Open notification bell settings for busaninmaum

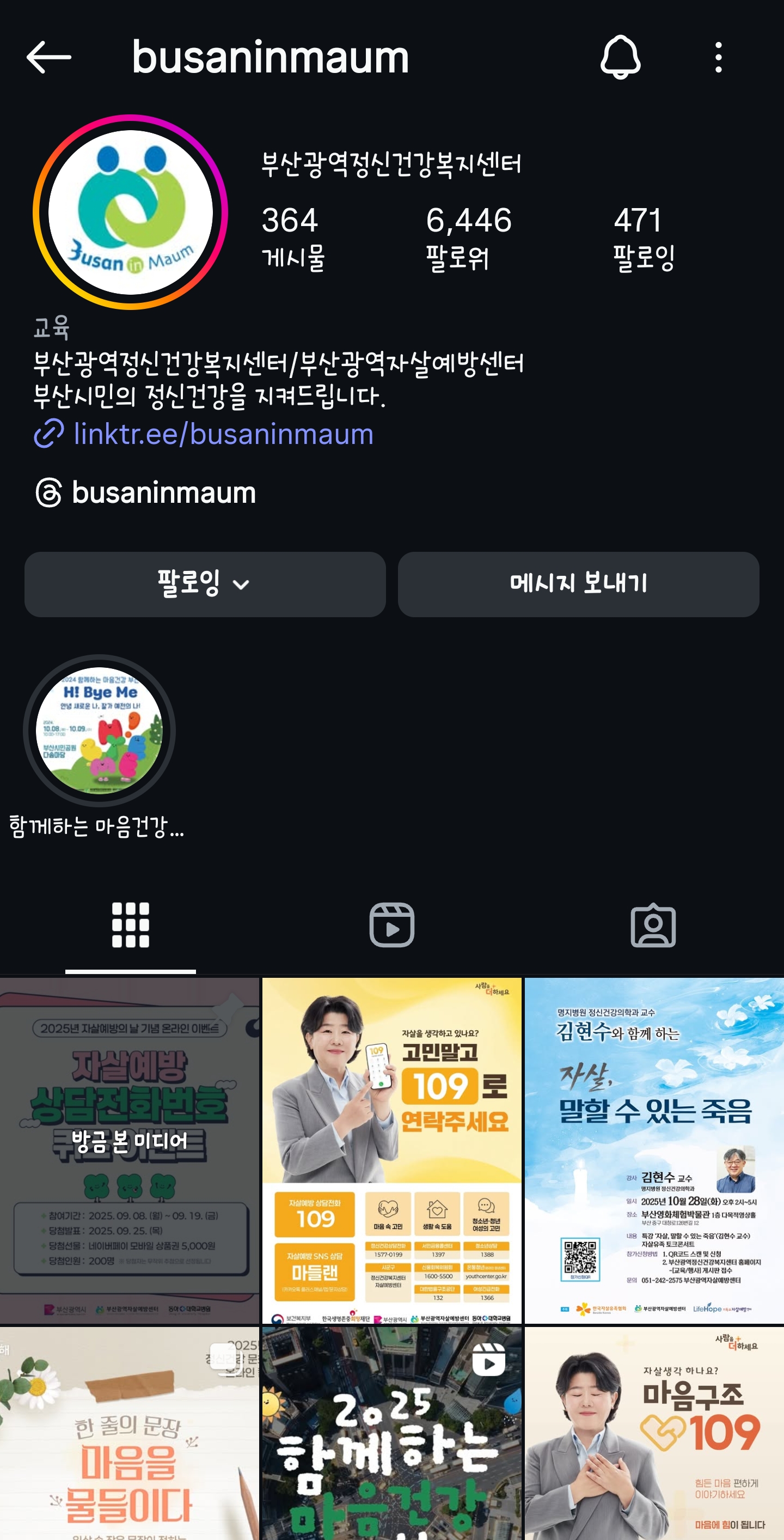[x=620, y=57]
